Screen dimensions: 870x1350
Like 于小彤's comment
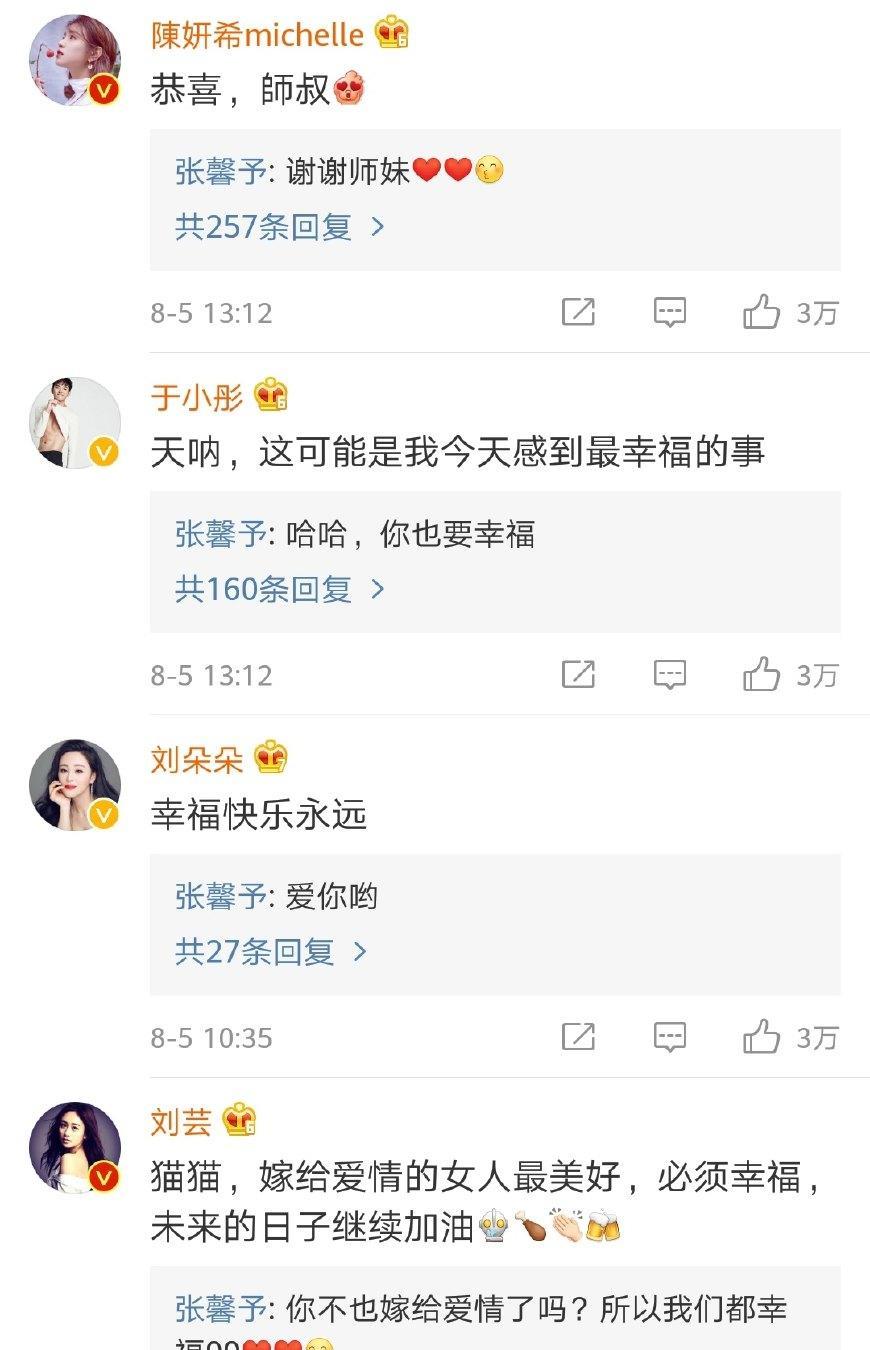pyautogui.click(x=762, y=675)
